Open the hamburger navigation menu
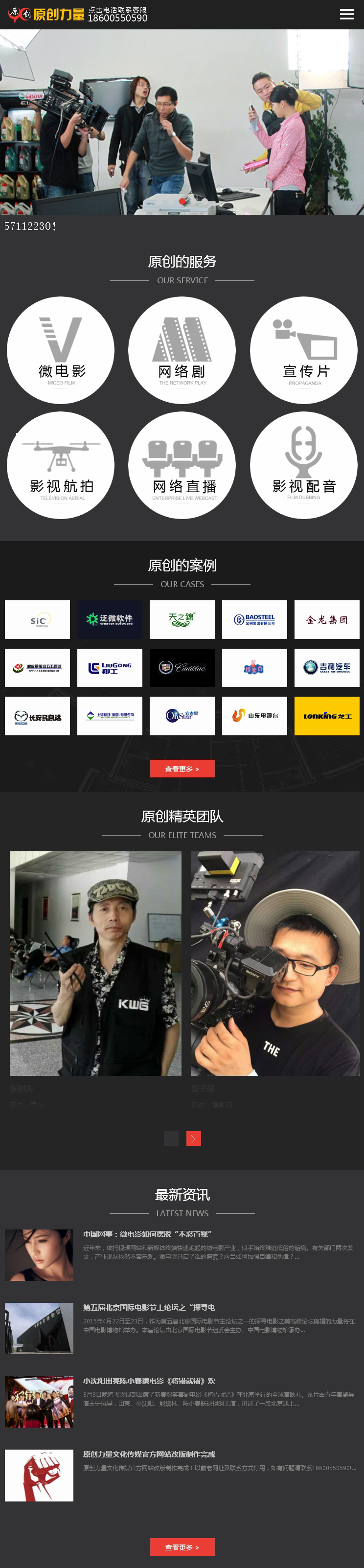Image resolution: width=364 pixels, height=1568 pixels. [346, 14]
